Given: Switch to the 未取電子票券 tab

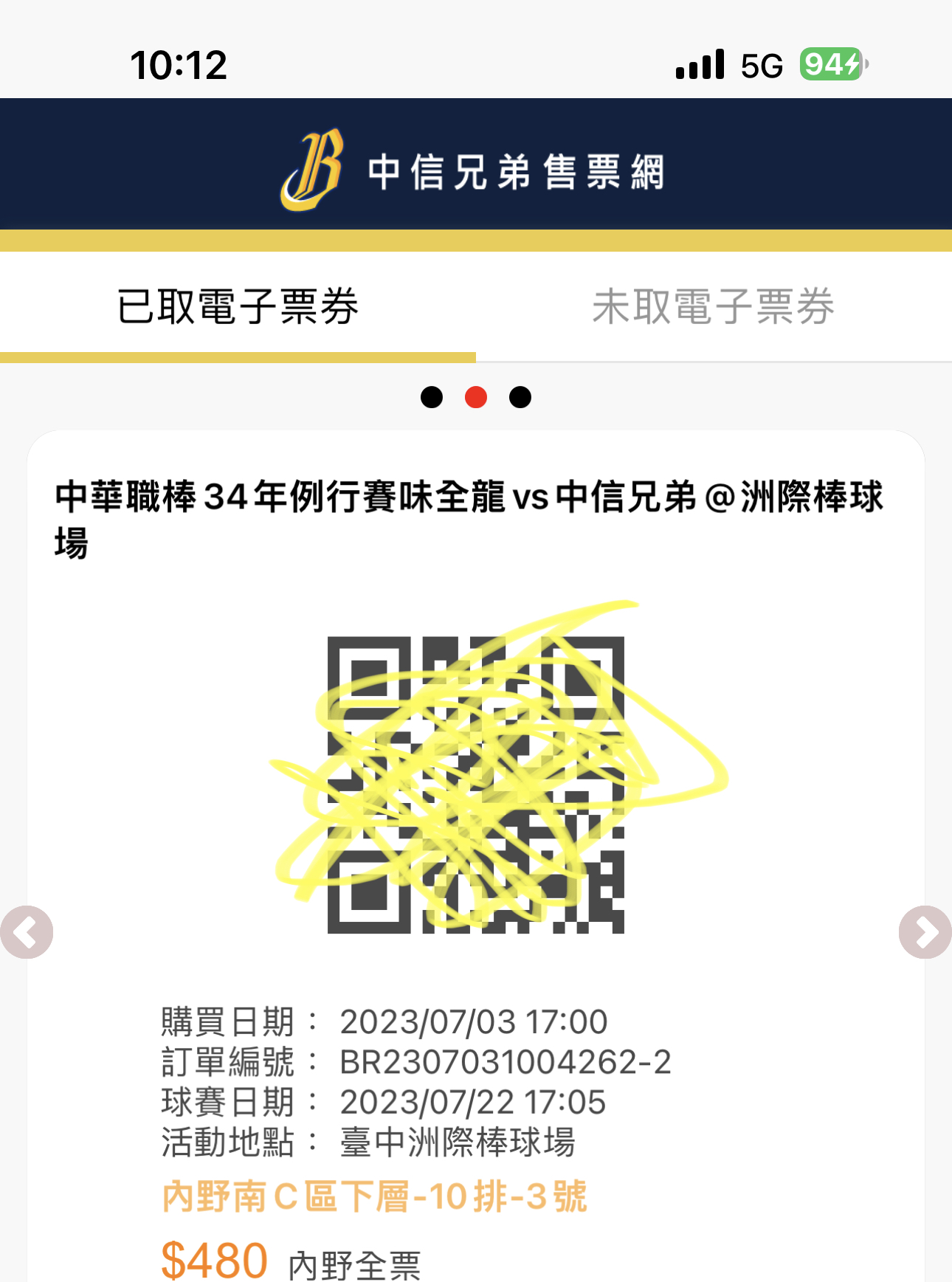Looking at the screenshot, I should click(713, 307).
